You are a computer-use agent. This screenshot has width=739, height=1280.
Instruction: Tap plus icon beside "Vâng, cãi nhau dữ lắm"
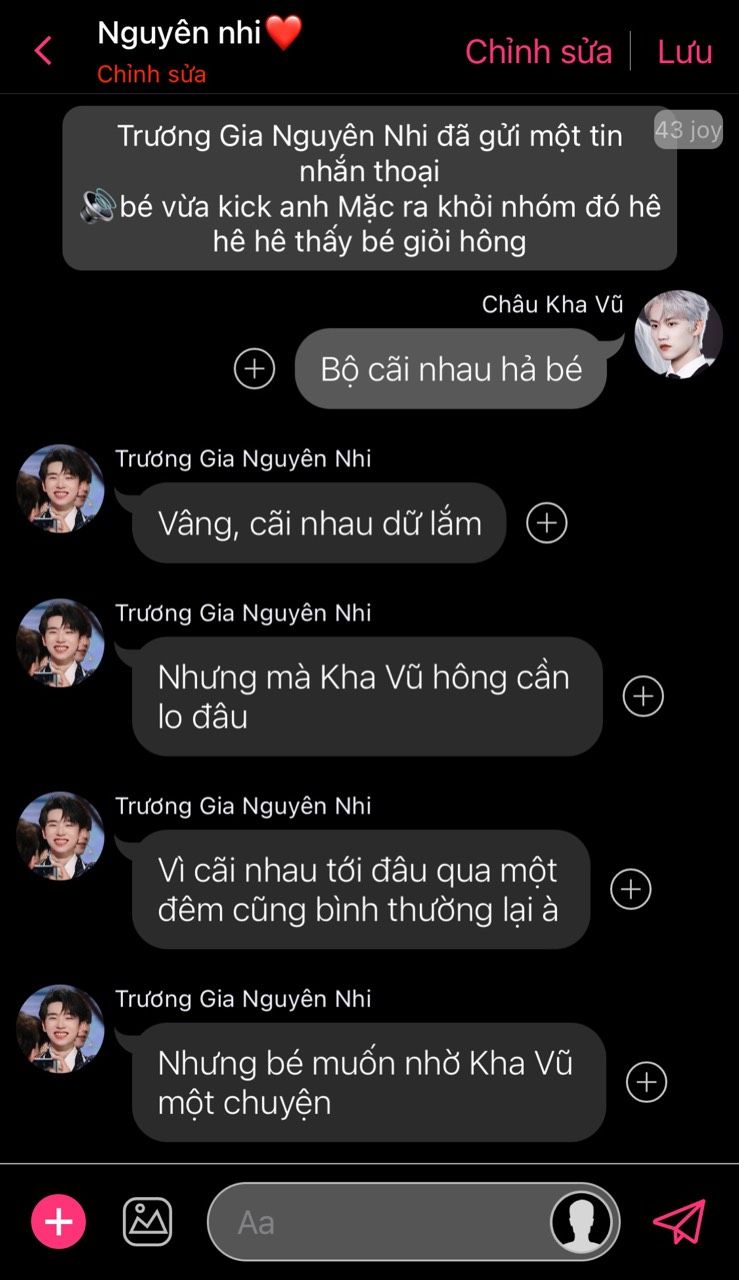[x=546, y=523]
